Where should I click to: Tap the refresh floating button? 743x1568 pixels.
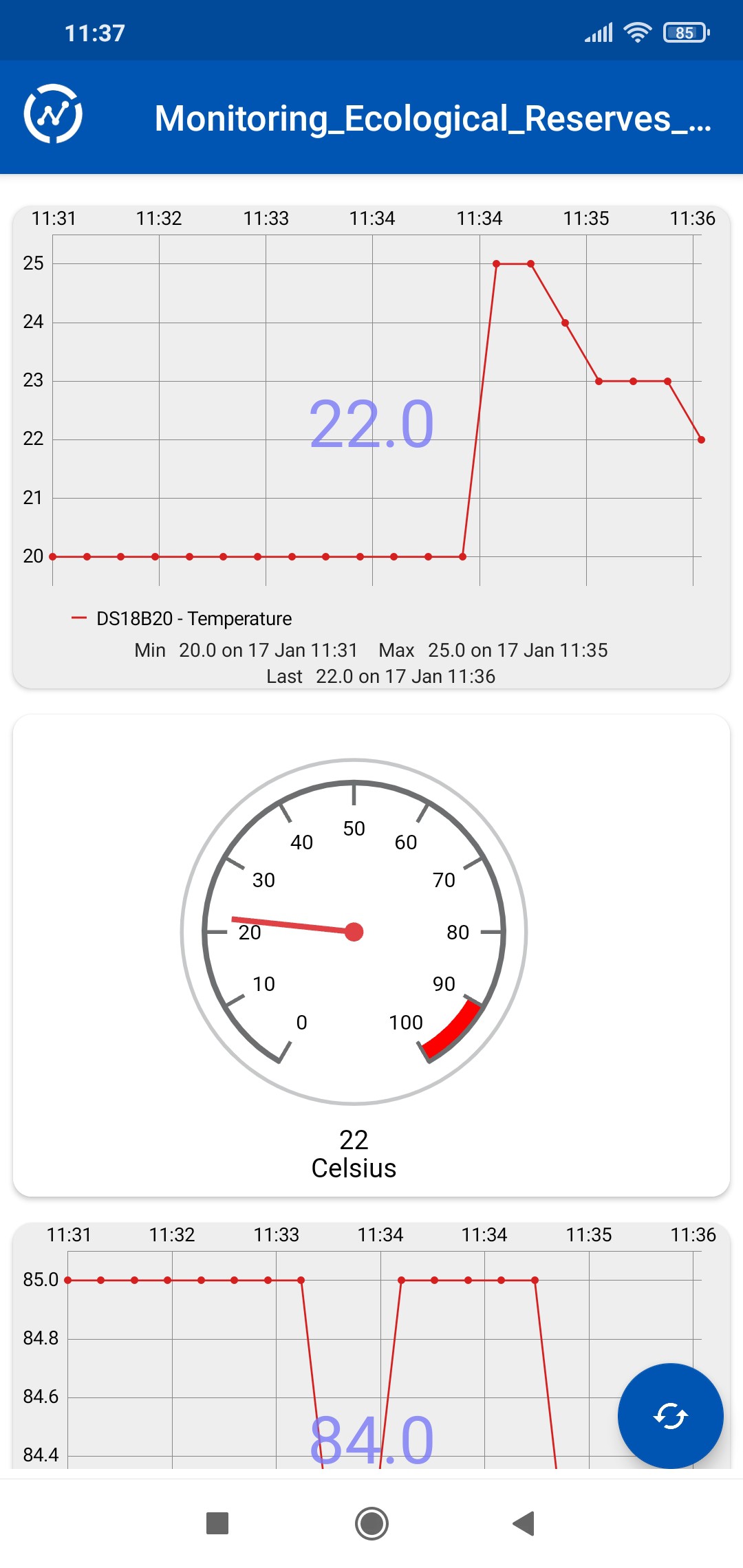click(670, 1415)
